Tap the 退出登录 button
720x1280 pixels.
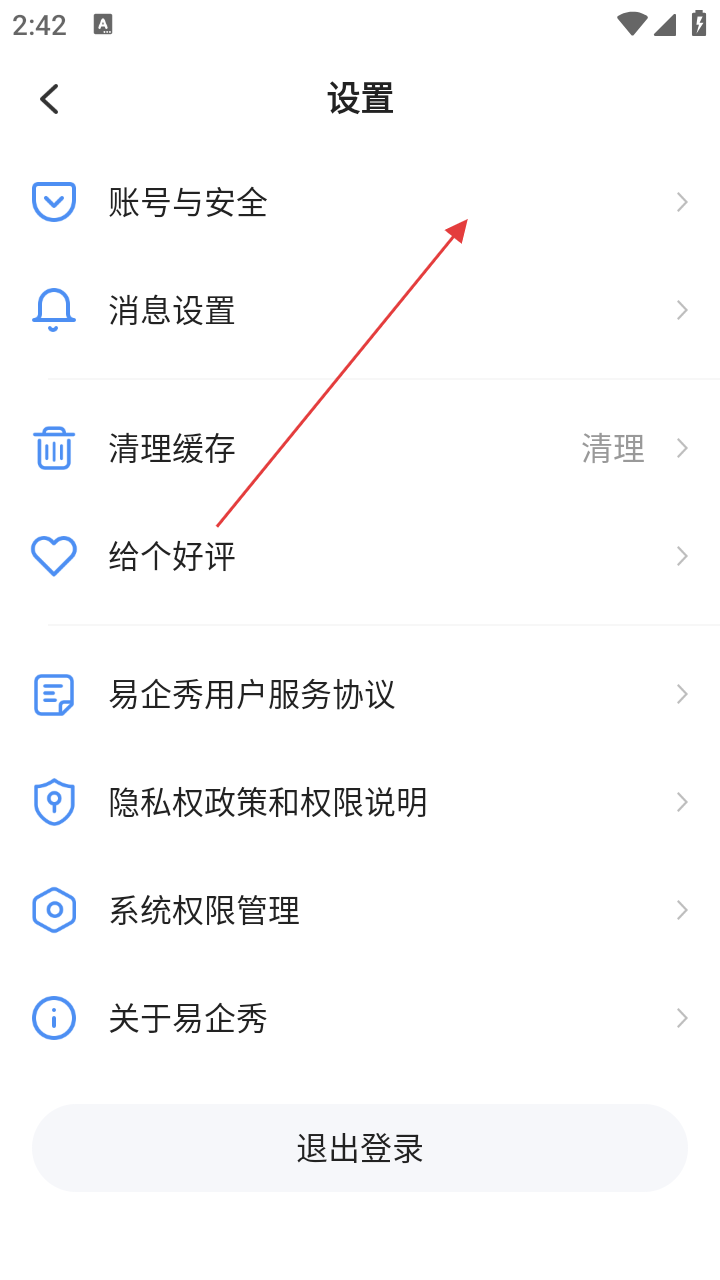click(x=360, y=1148)
